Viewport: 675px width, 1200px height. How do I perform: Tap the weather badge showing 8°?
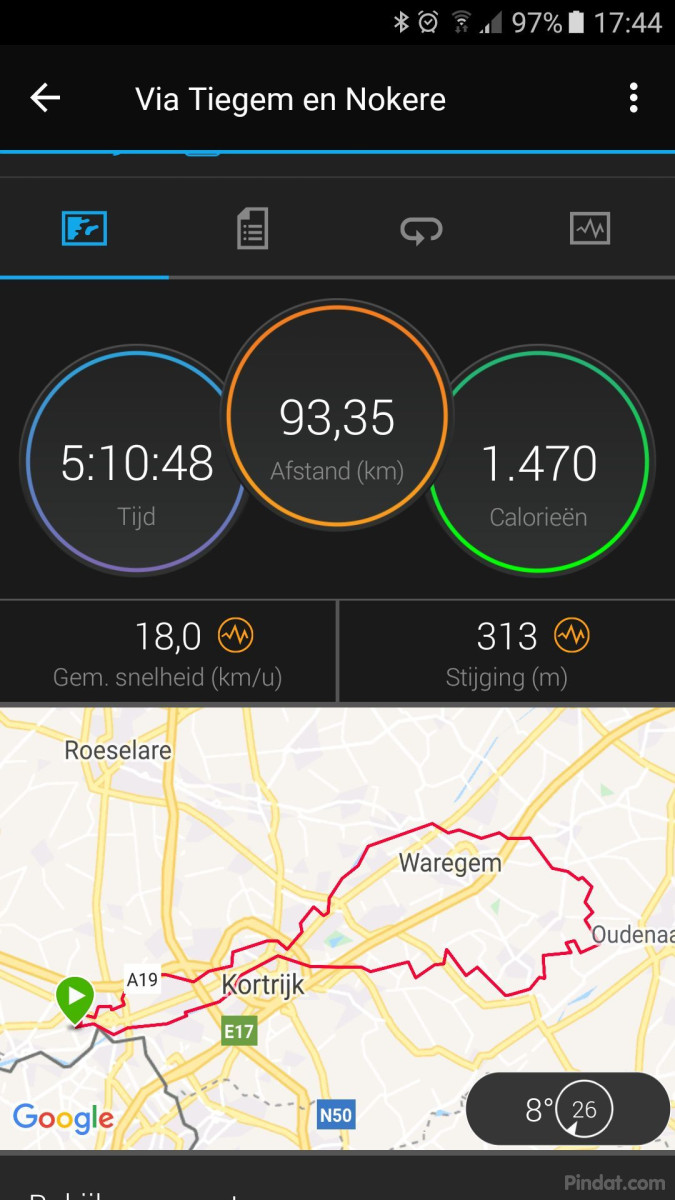(568, 1109)
